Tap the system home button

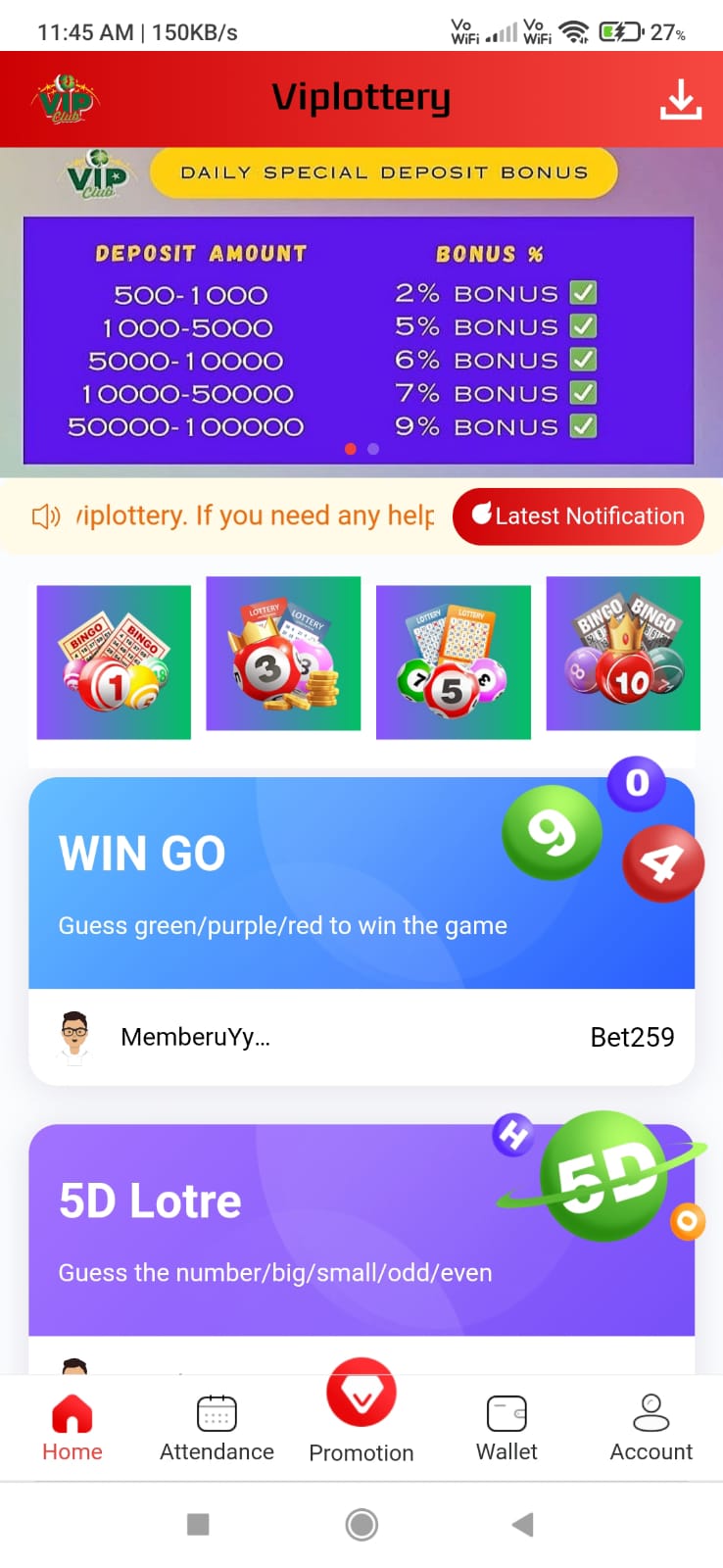tap(361, 1524)
